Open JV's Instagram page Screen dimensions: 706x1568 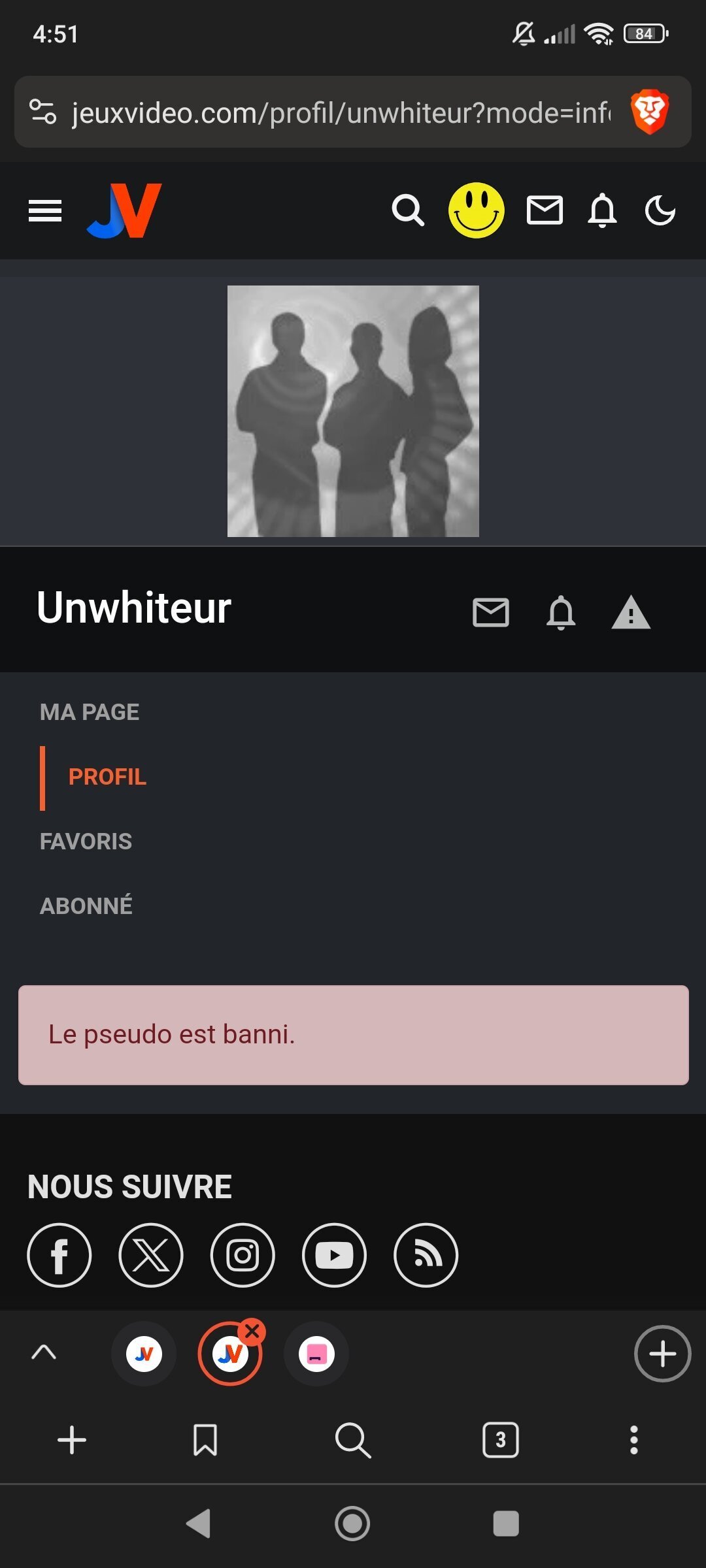coord(243,1255)
